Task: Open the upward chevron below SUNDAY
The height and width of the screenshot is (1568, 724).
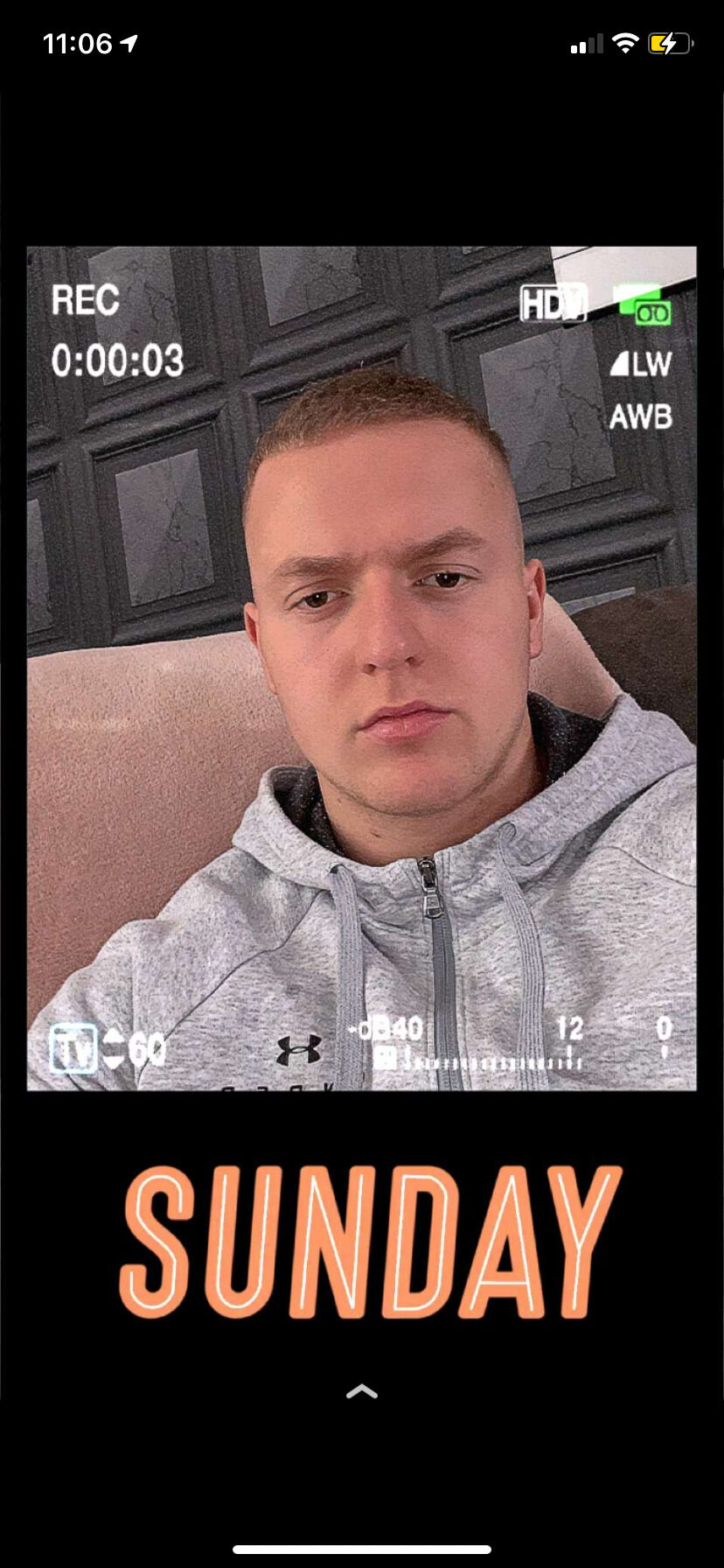Action: click(362, 1391)
